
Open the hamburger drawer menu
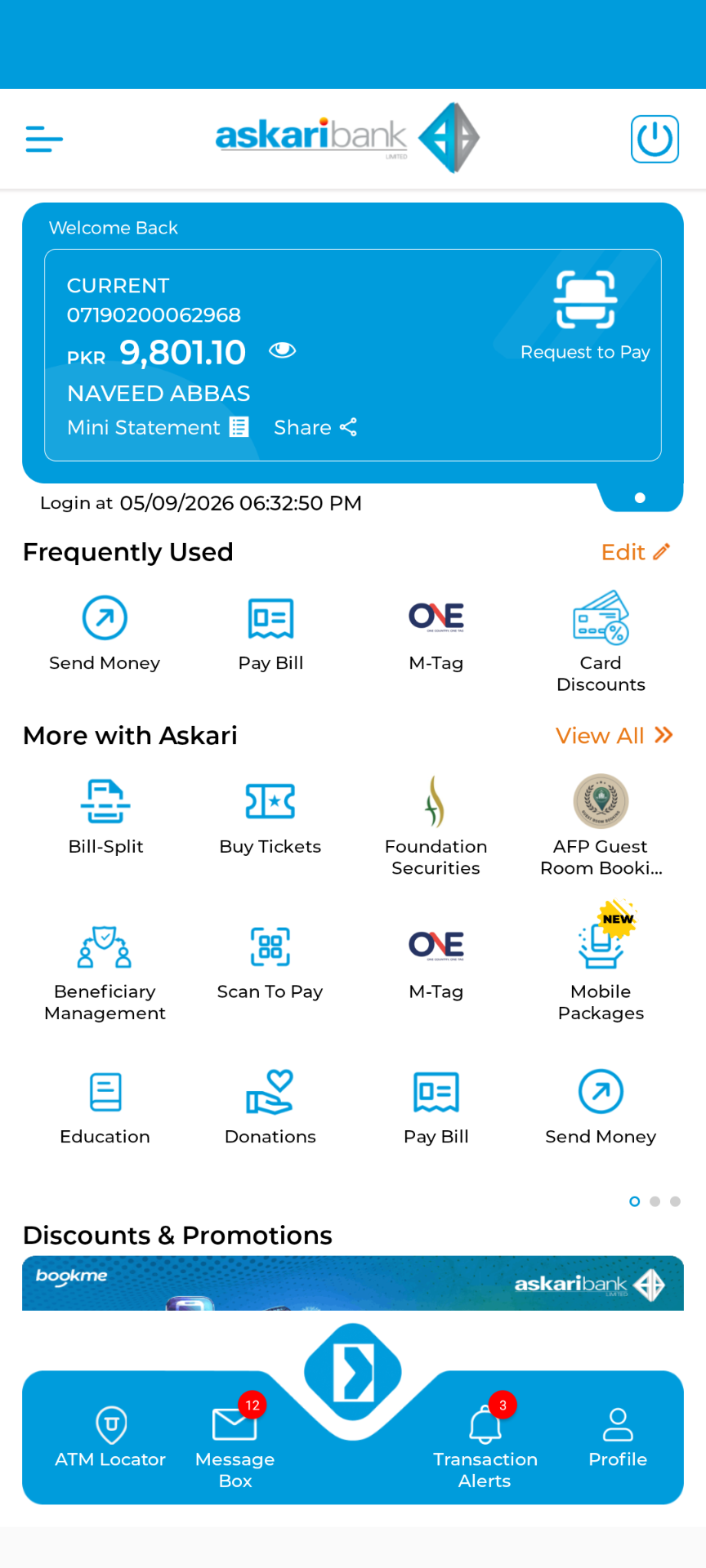coord(44,139)
